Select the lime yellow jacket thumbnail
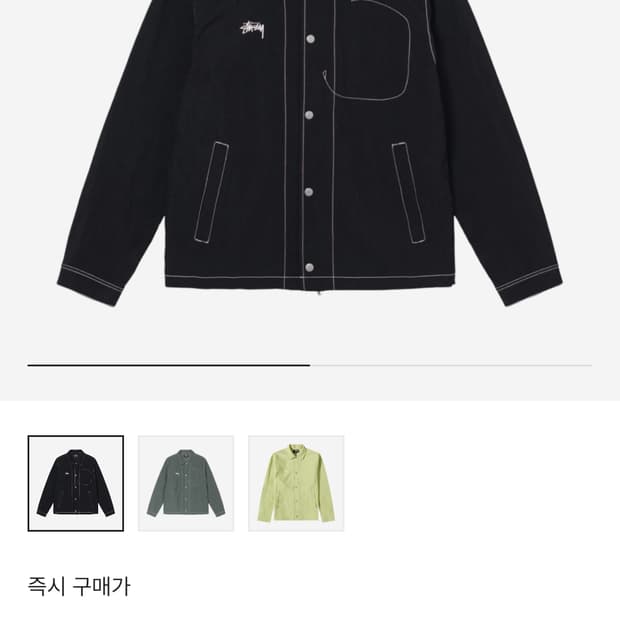Image resolution: width=620 pixels, height=620 pixels. tap(296, 483)
